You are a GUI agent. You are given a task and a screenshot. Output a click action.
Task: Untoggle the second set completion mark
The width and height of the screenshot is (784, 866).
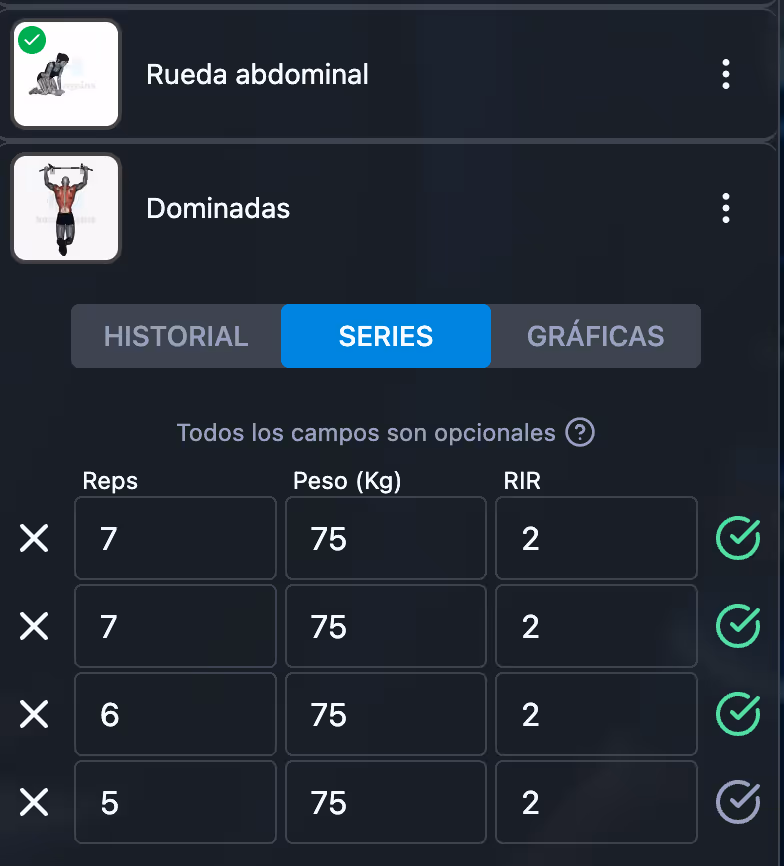point(737,626)
